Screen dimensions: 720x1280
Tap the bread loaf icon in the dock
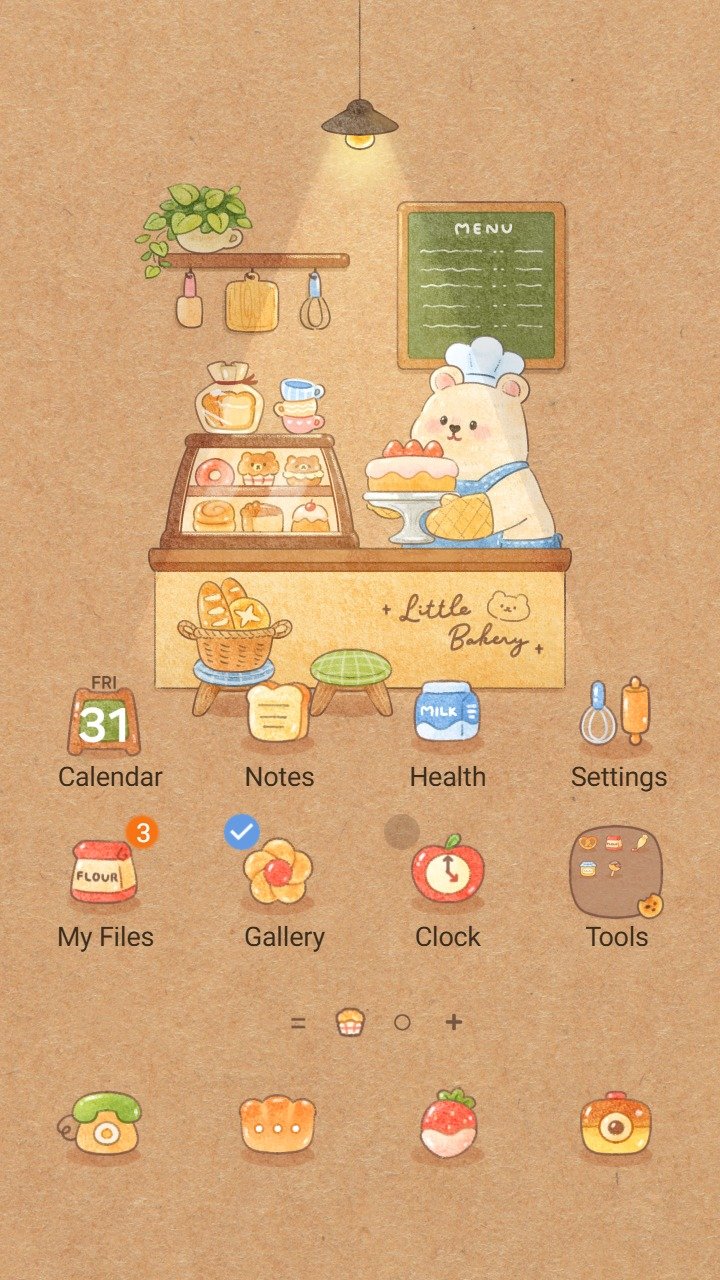point(277,1125)
